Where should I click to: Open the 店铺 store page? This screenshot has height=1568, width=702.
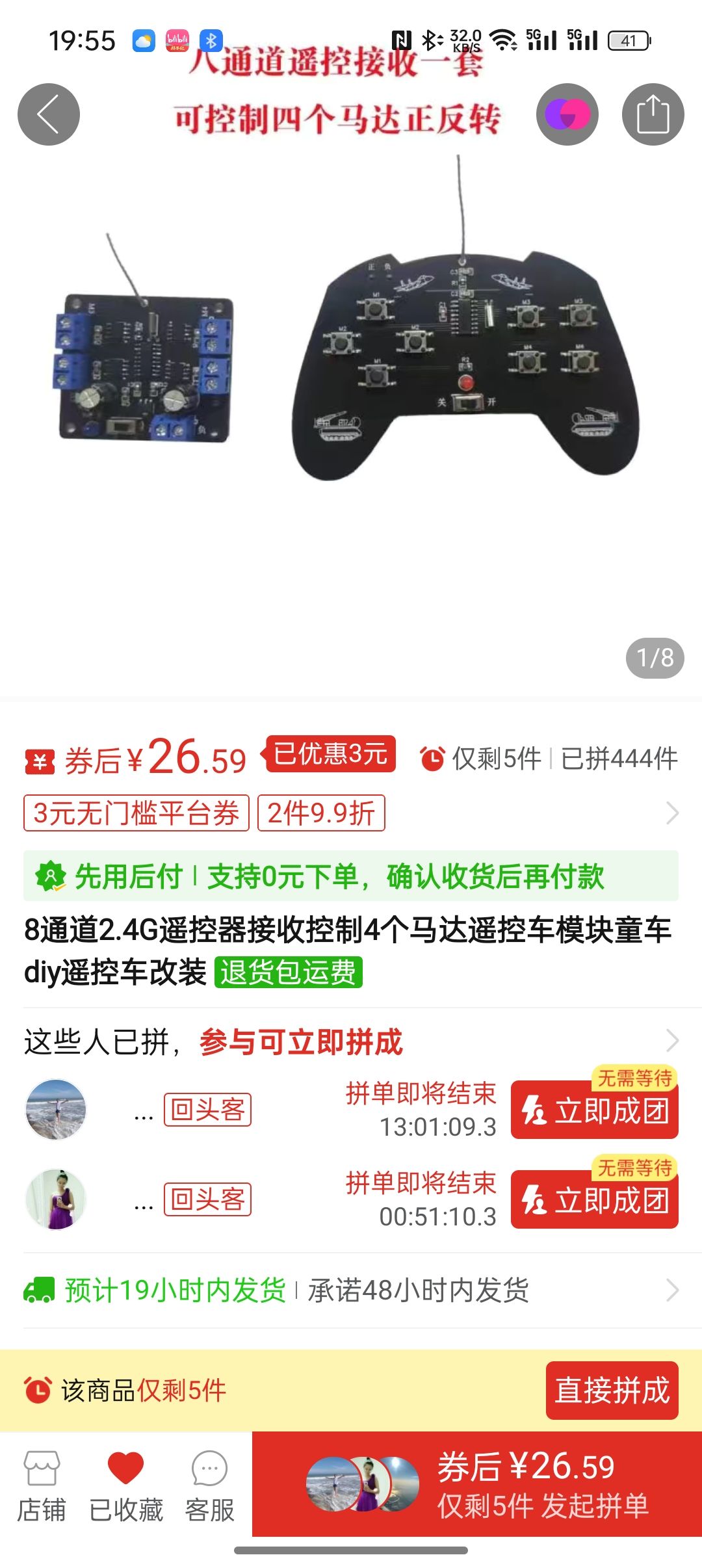click(x=42, y=1486)
